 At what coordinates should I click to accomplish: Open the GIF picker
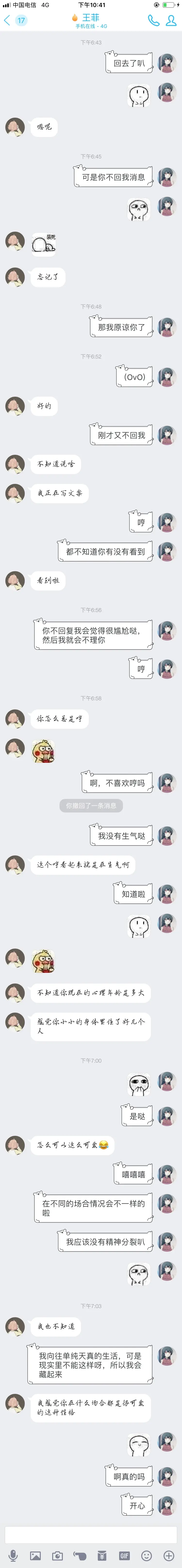(124, 1556)
